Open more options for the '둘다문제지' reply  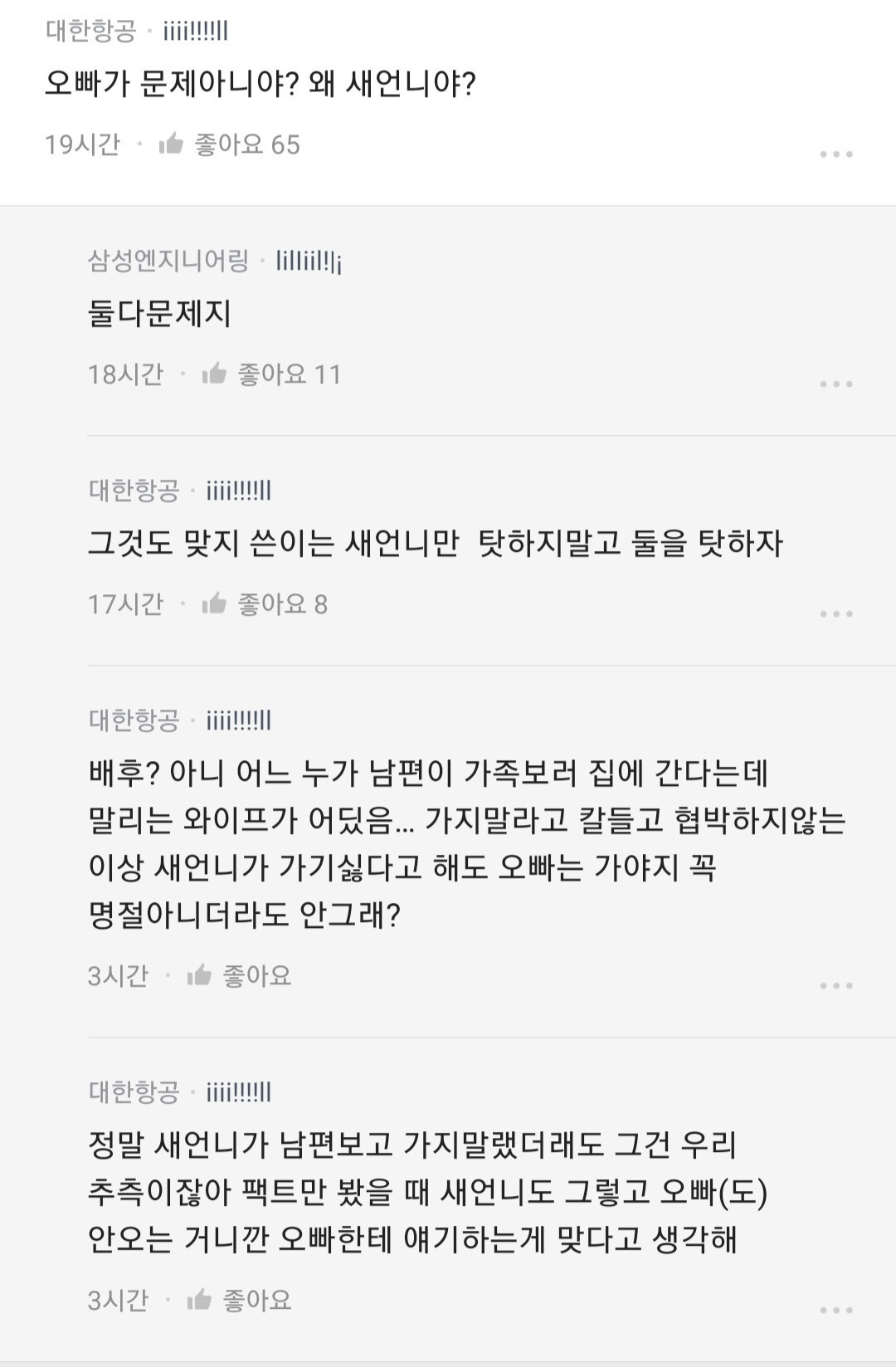pyautogui.click(x=835, y=384)
